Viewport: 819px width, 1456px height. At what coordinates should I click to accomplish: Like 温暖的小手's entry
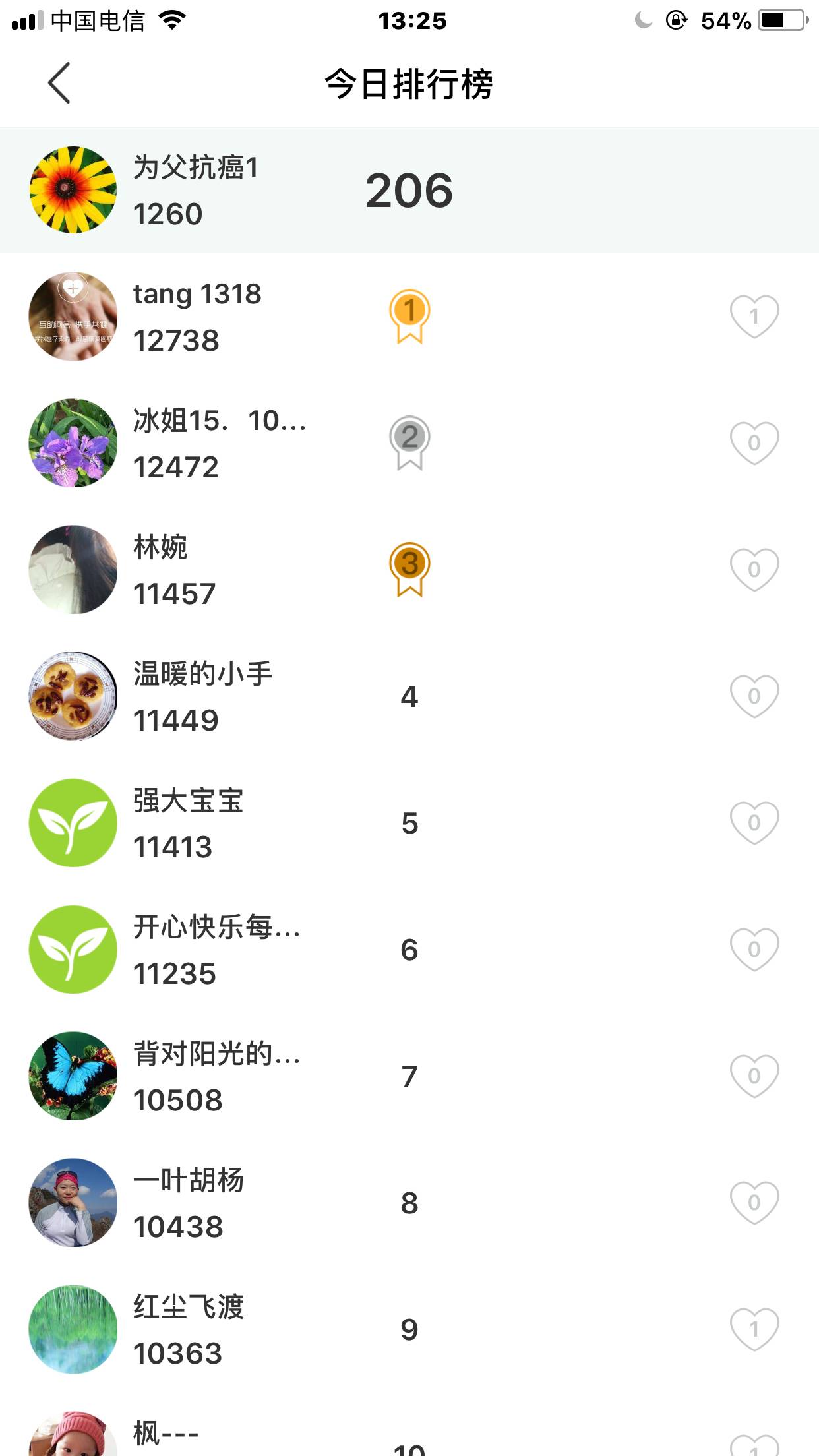click(x=754, y=696)
